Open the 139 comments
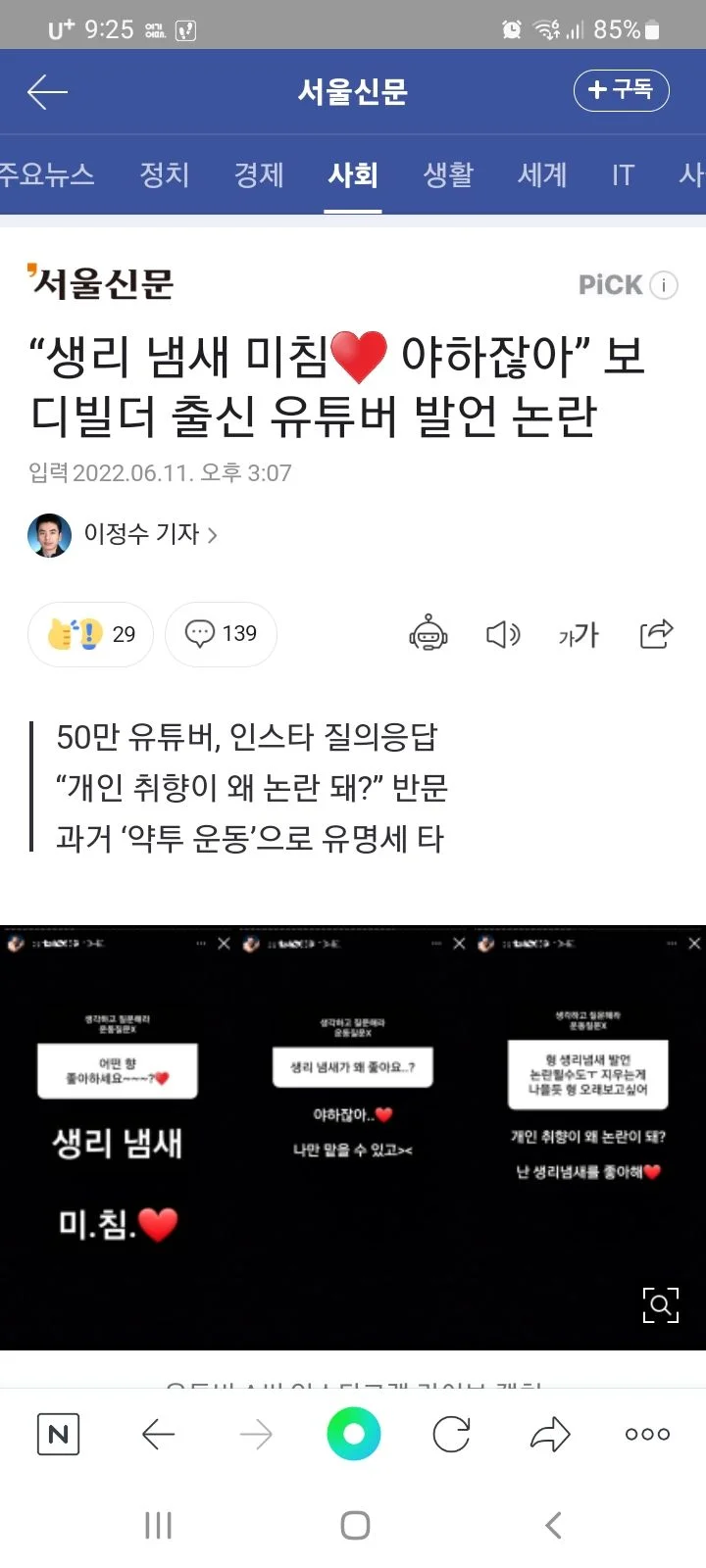 (221, 634)
